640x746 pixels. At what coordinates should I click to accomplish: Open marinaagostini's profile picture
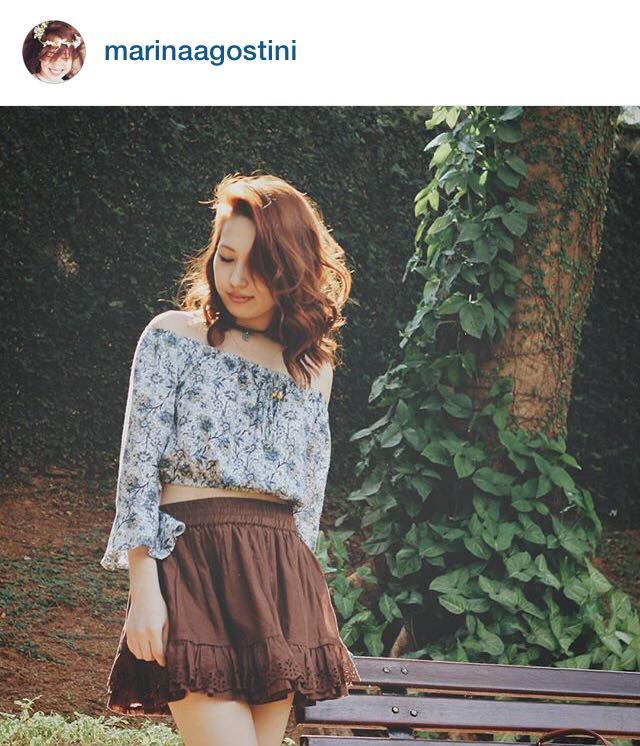tap(53, 51)
